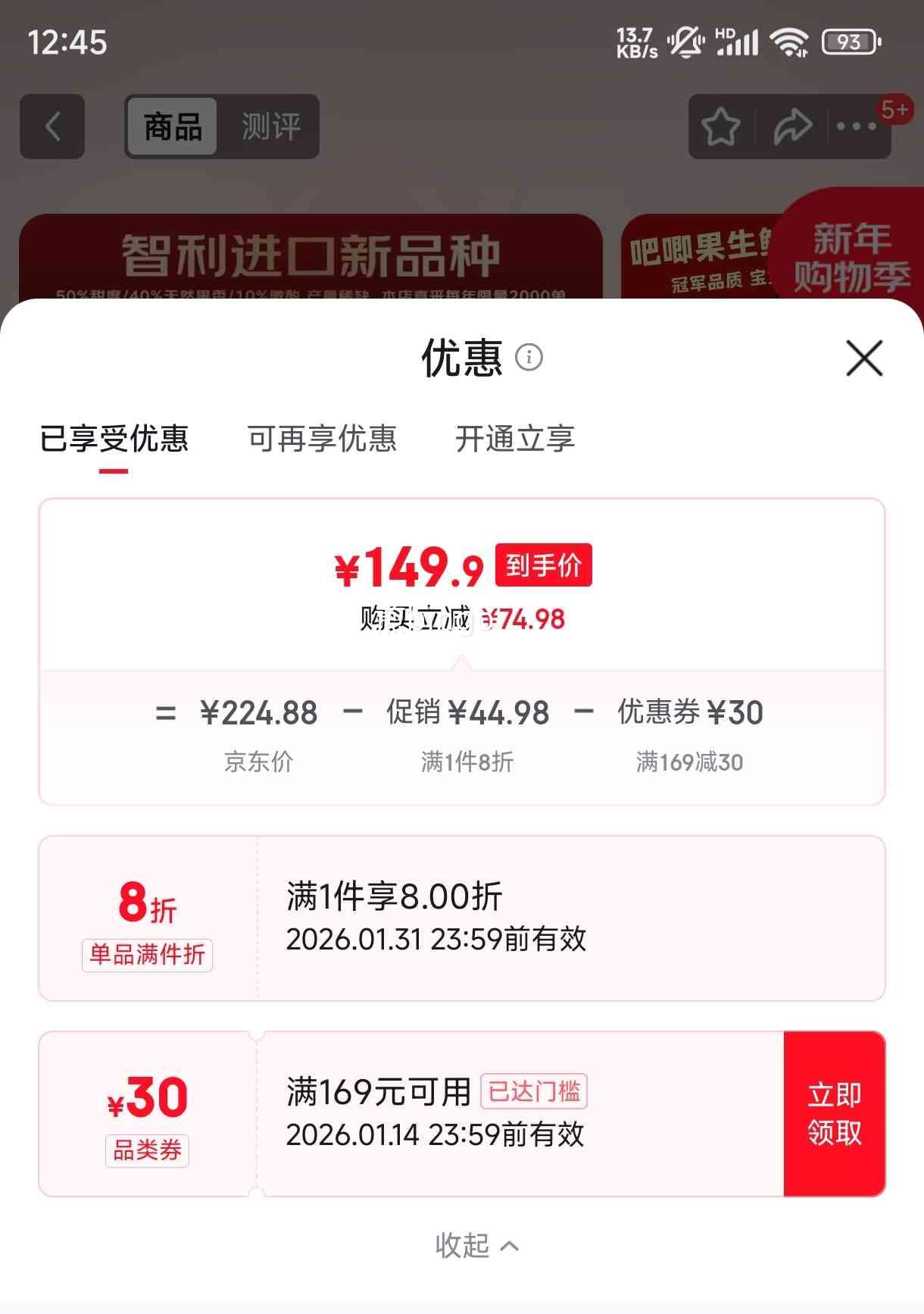Open the 满1件享8.00折 coupon card
The height and width of the screenshot is (1314, 924).
[462, 917]
